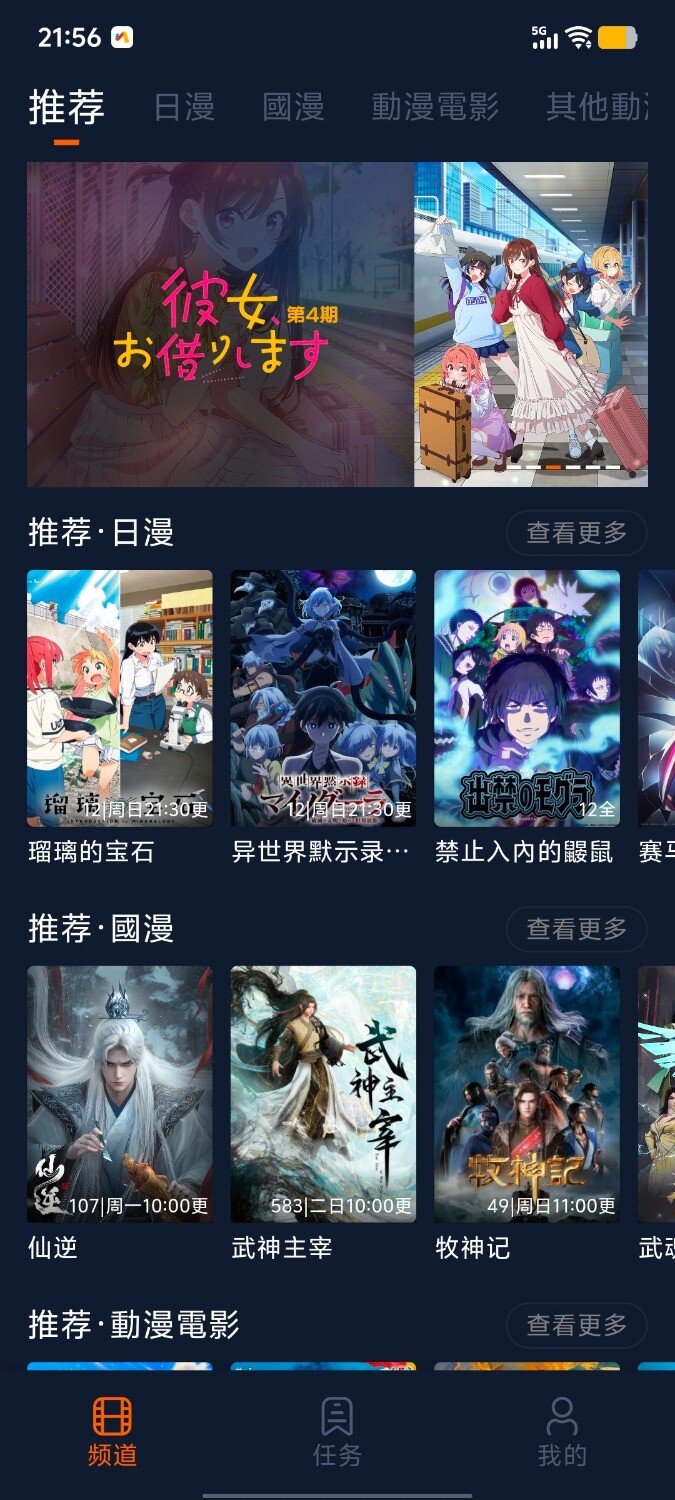The image size is (675, 1500).
Task: Open the 彼女、お借りします banner
Action: [x=337, y=324]
